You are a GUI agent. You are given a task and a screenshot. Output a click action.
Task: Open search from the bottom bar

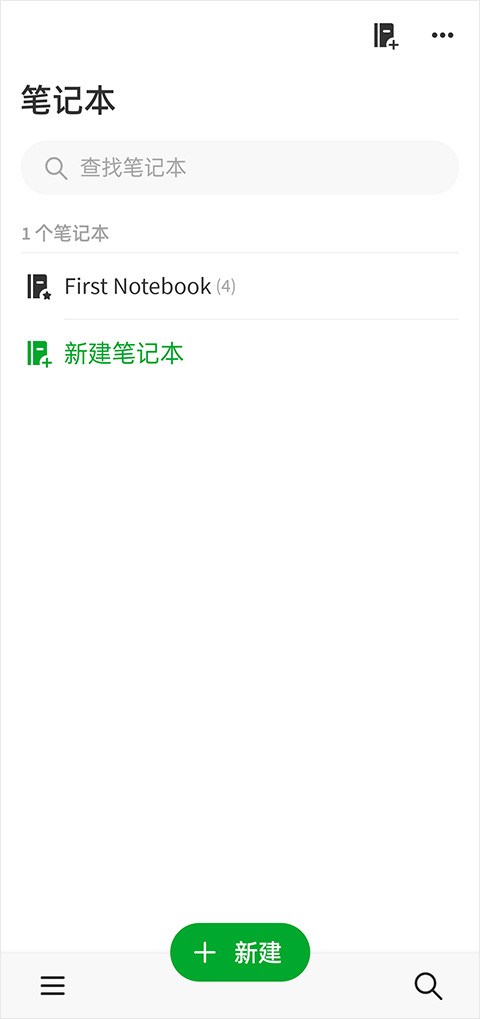(x=429, y=986)
